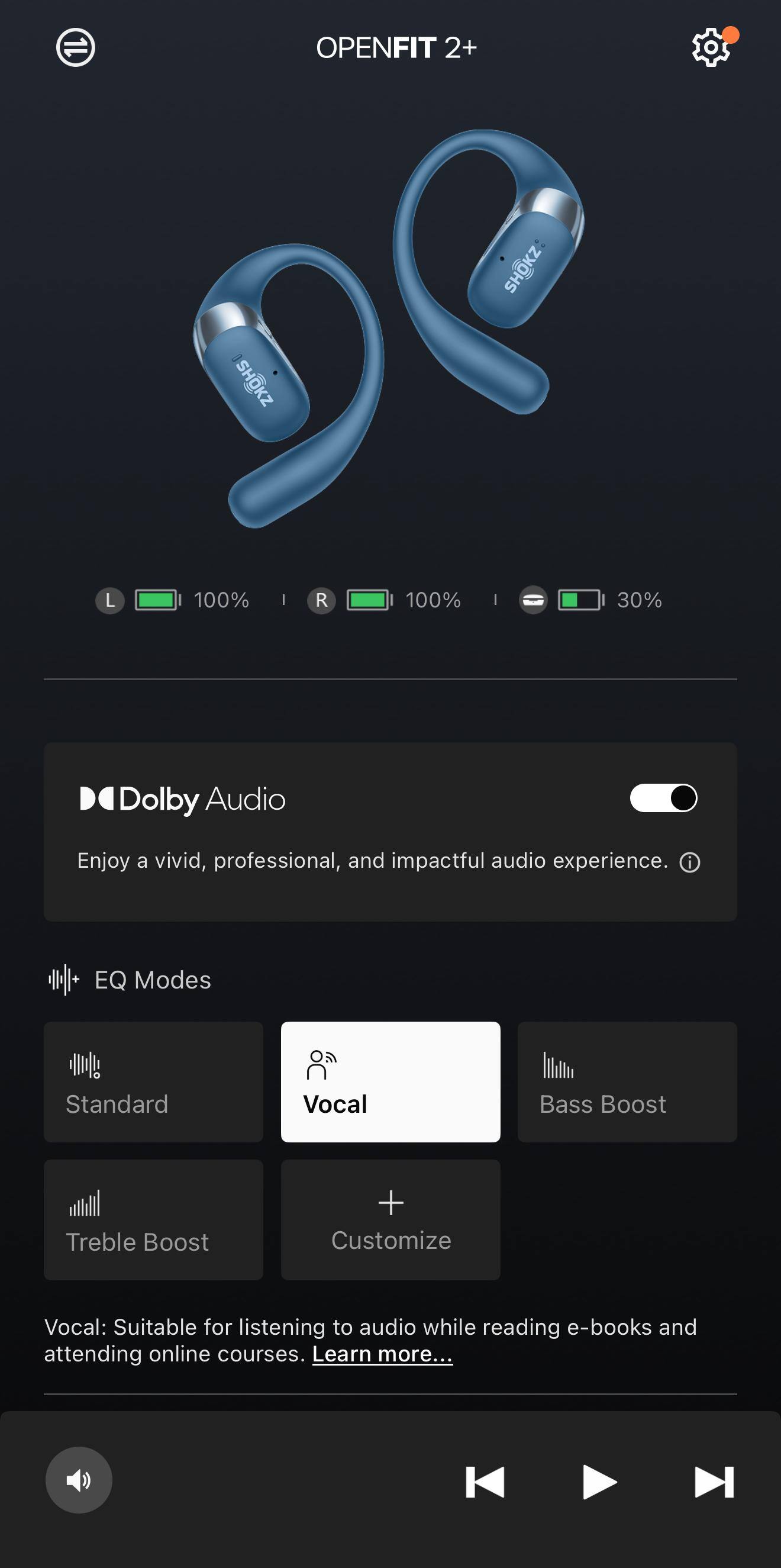Open the device switch icon
Screen dimensions: 781x1568
[75, 47]
